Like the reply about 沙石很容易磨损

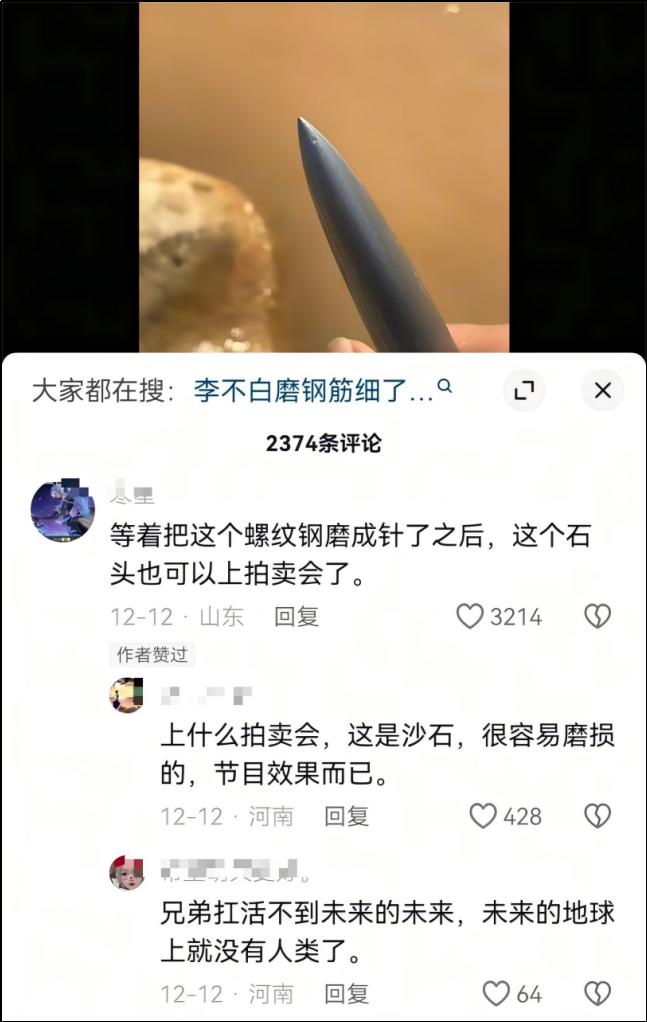pos(483,816)
